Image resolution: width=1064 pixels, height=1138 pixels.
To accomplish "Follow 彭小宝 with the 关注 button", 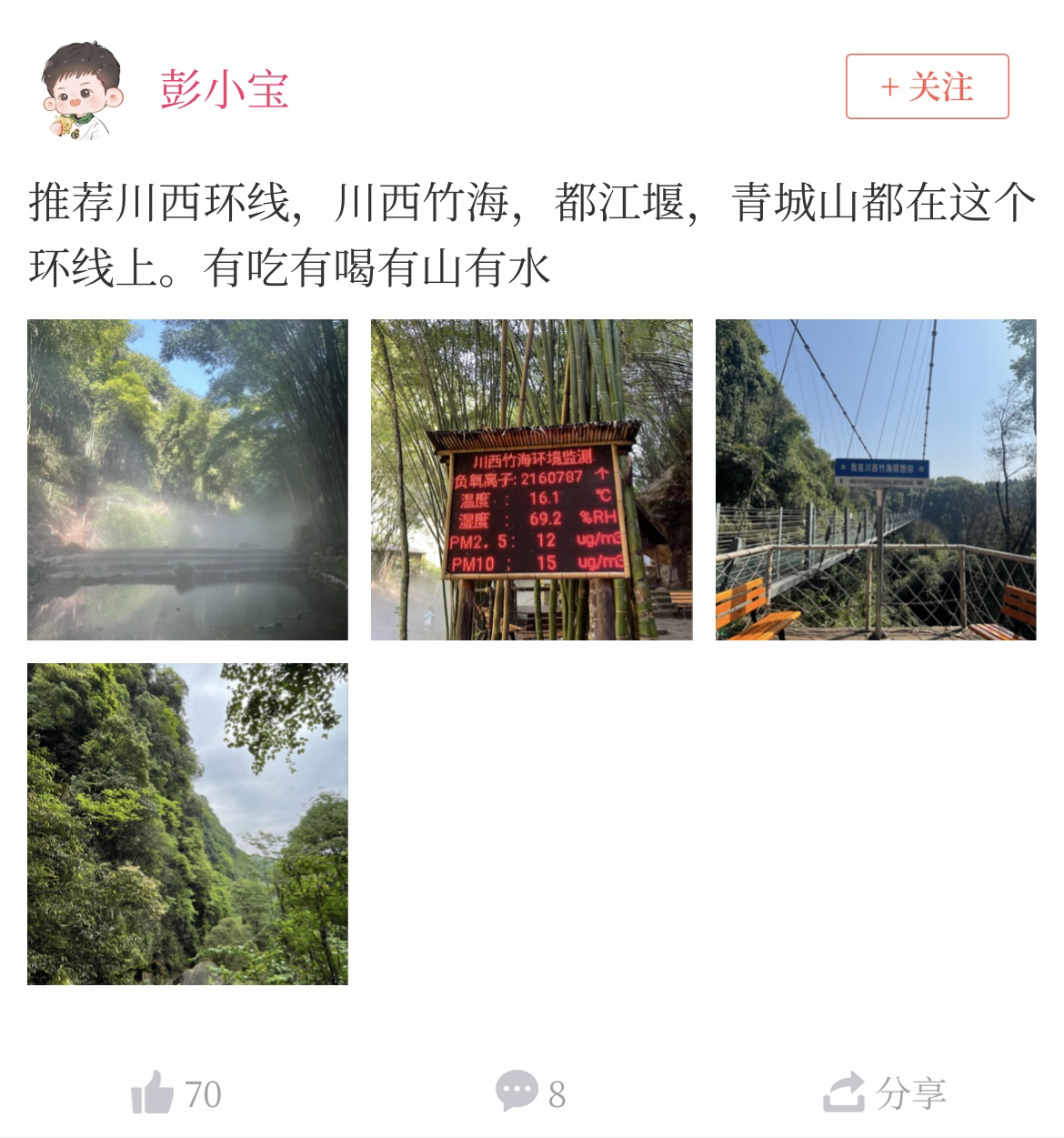I will [x=927, y=86].
